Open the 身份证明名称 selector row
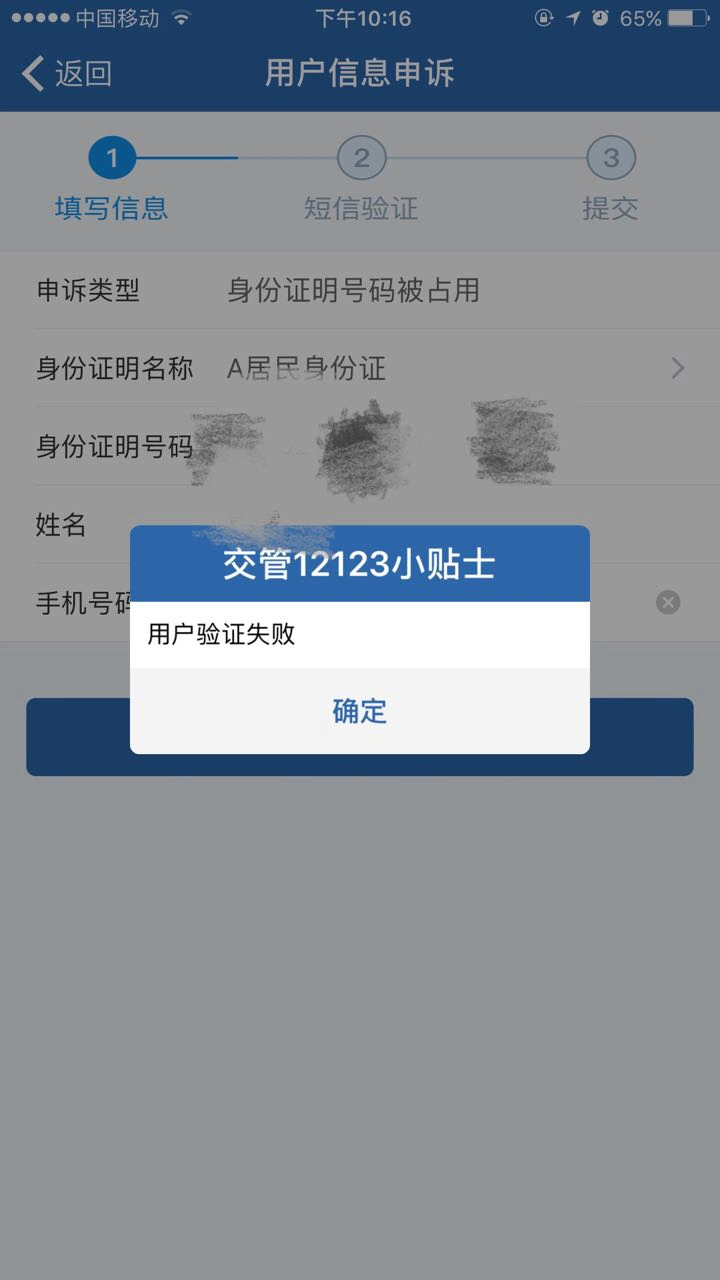The image size is (720, 1280). point(360,368)
